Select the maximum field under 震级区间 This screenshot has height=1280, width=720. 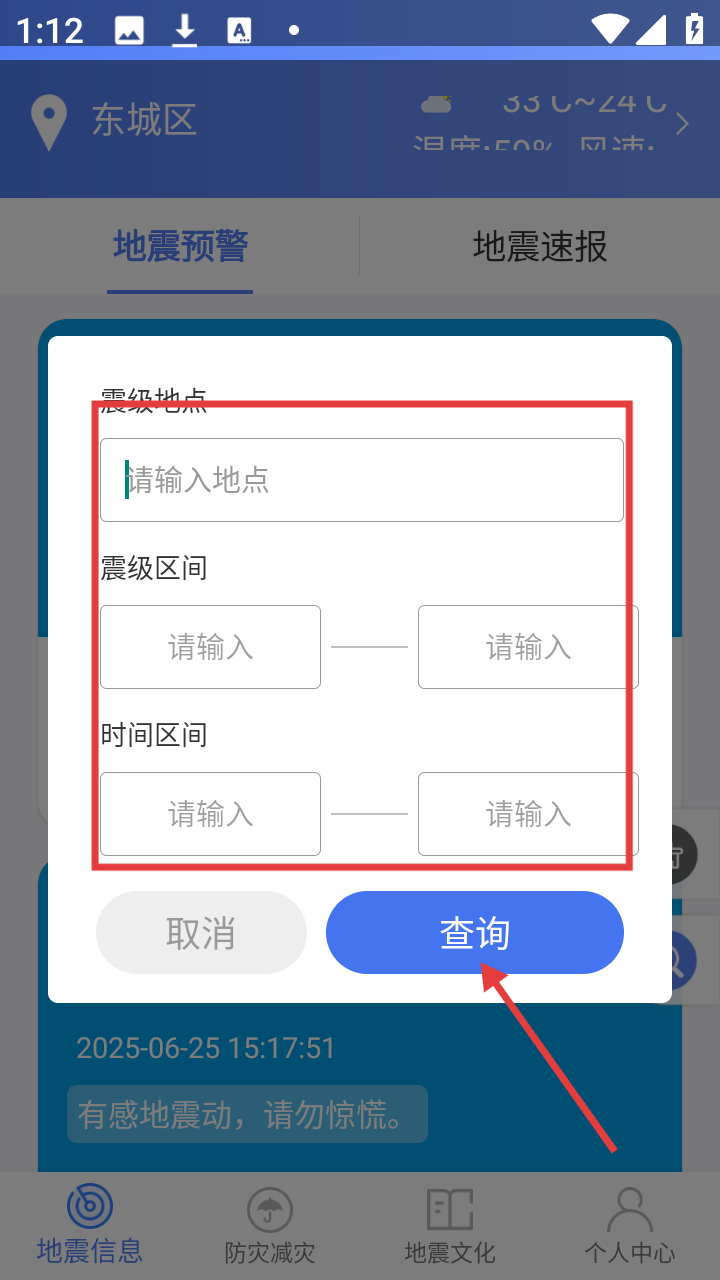tap(528, 647)
